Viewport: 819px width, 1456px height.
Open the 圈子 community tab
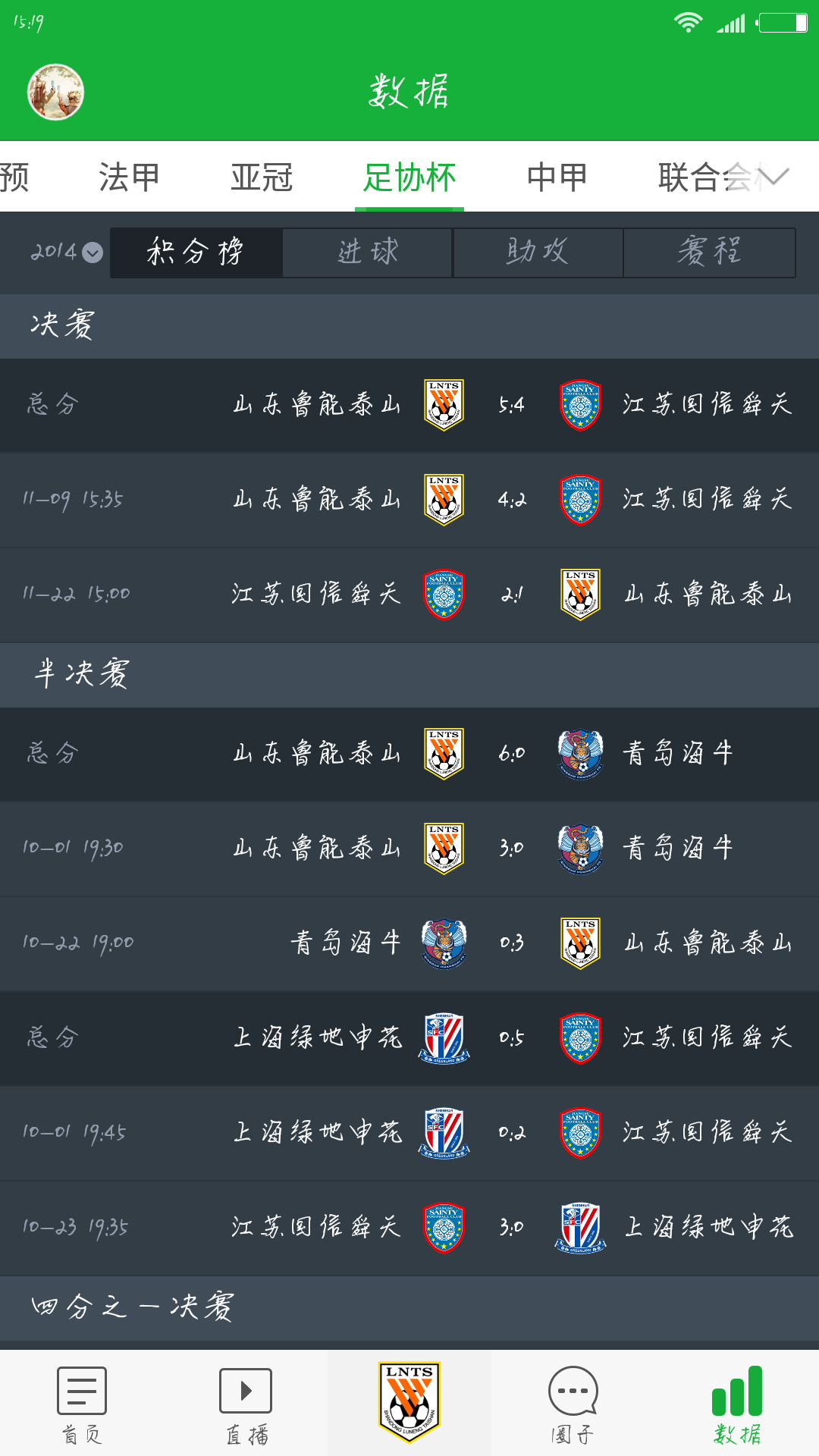point(573,1403)
